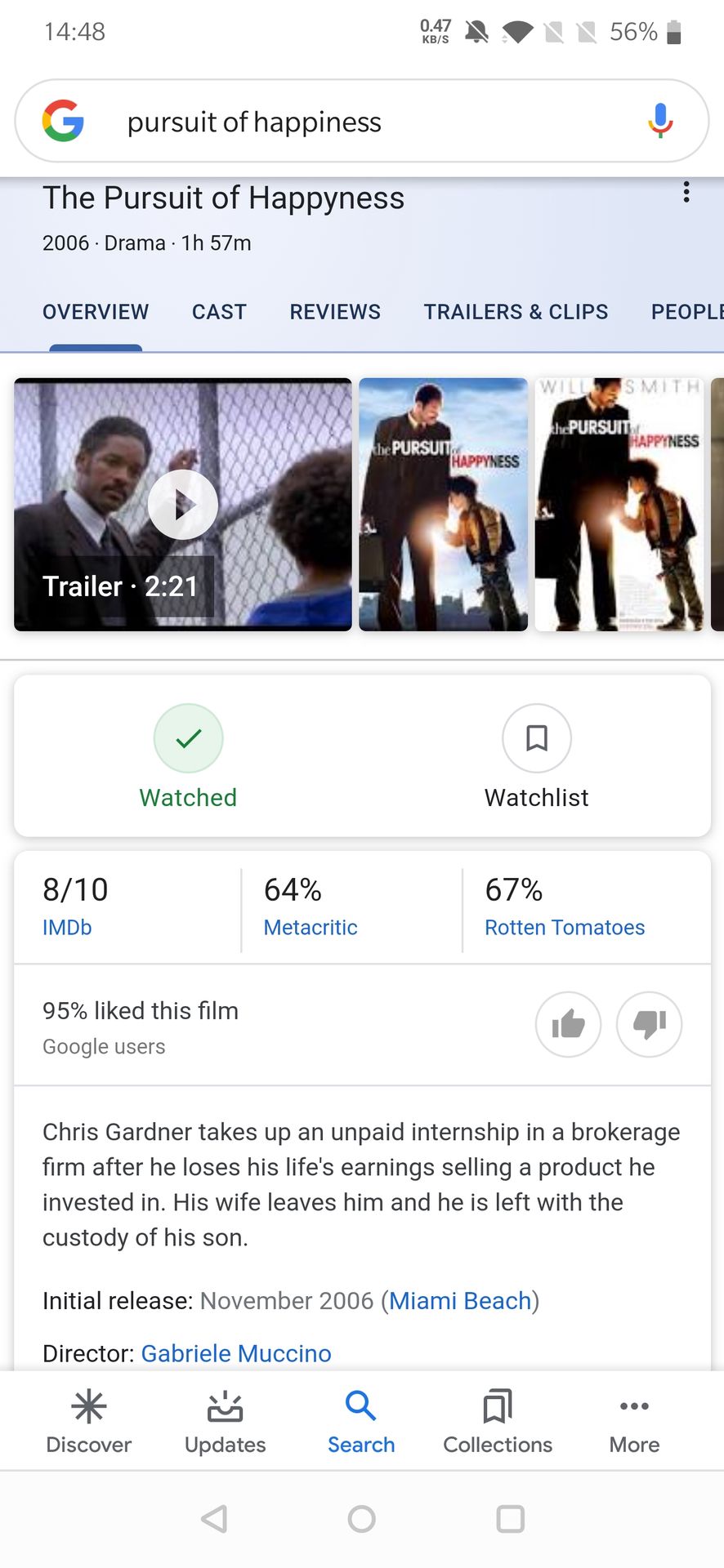Open the Reviews tab
The image size is (724, 1568).
pos(335,312)
